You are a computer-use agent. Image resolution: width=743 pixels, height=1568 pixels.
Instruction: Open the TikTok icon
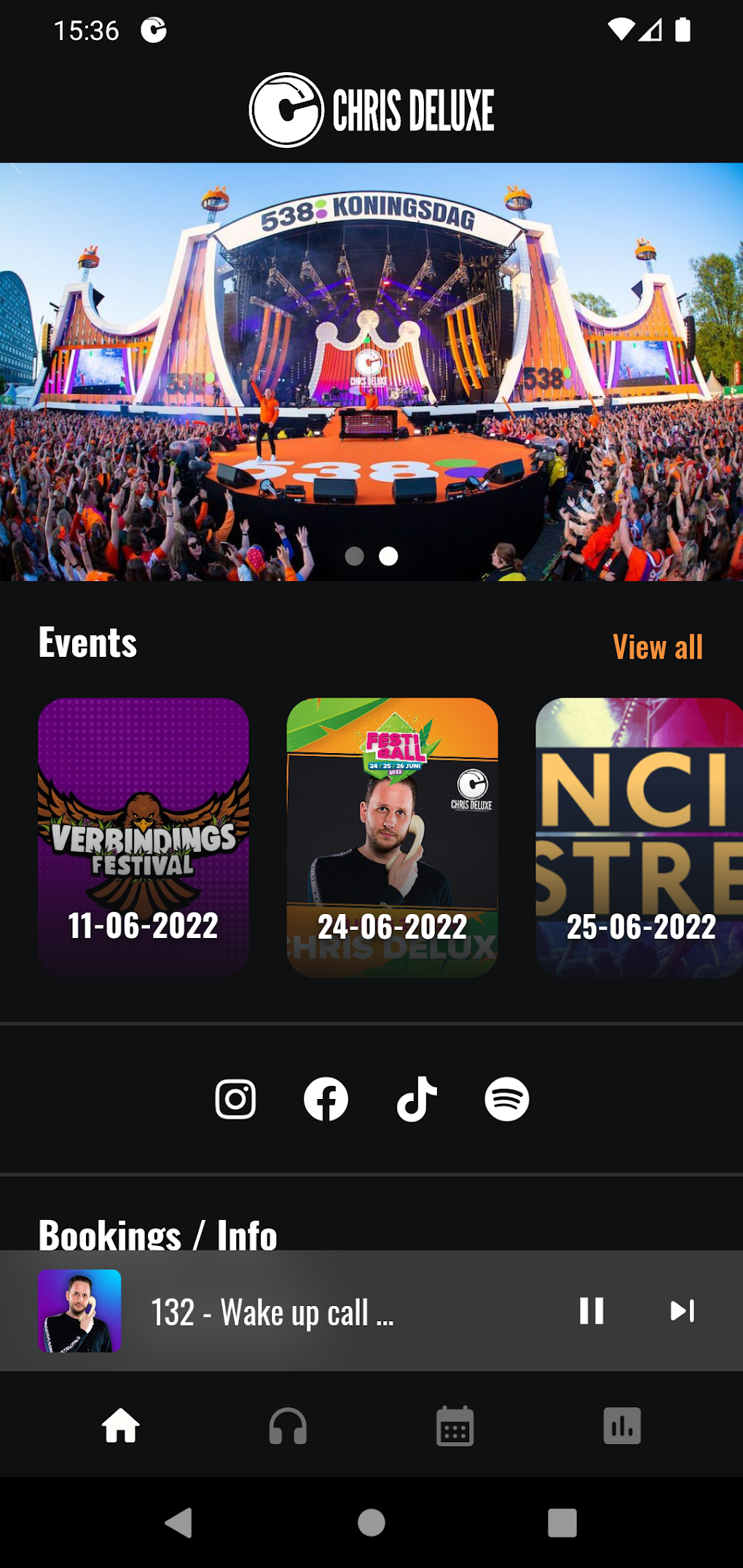click(x=417, y=1099)
